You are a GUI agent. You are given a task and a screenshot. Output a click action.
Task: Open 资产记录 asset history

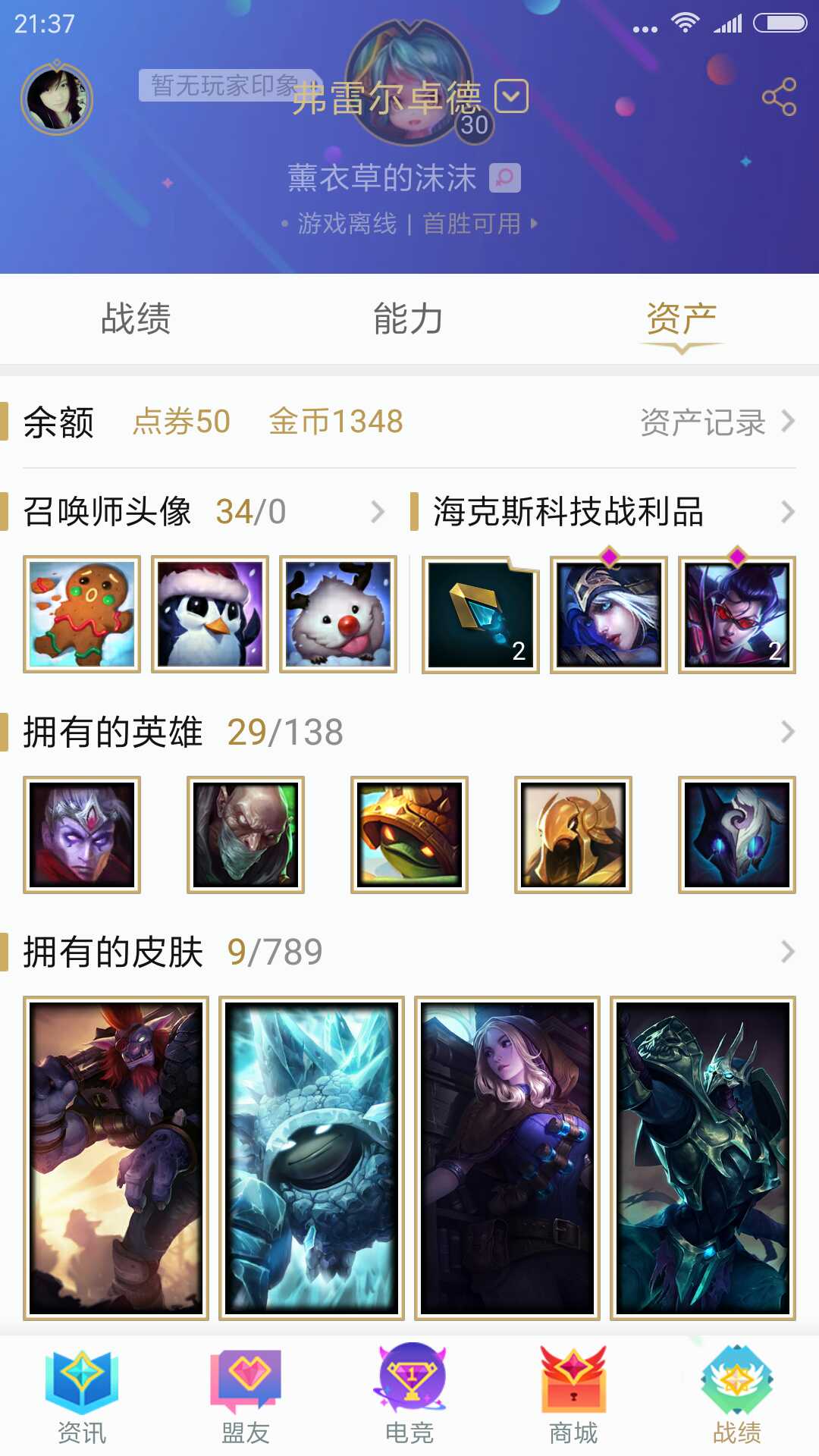click(717, 422)
